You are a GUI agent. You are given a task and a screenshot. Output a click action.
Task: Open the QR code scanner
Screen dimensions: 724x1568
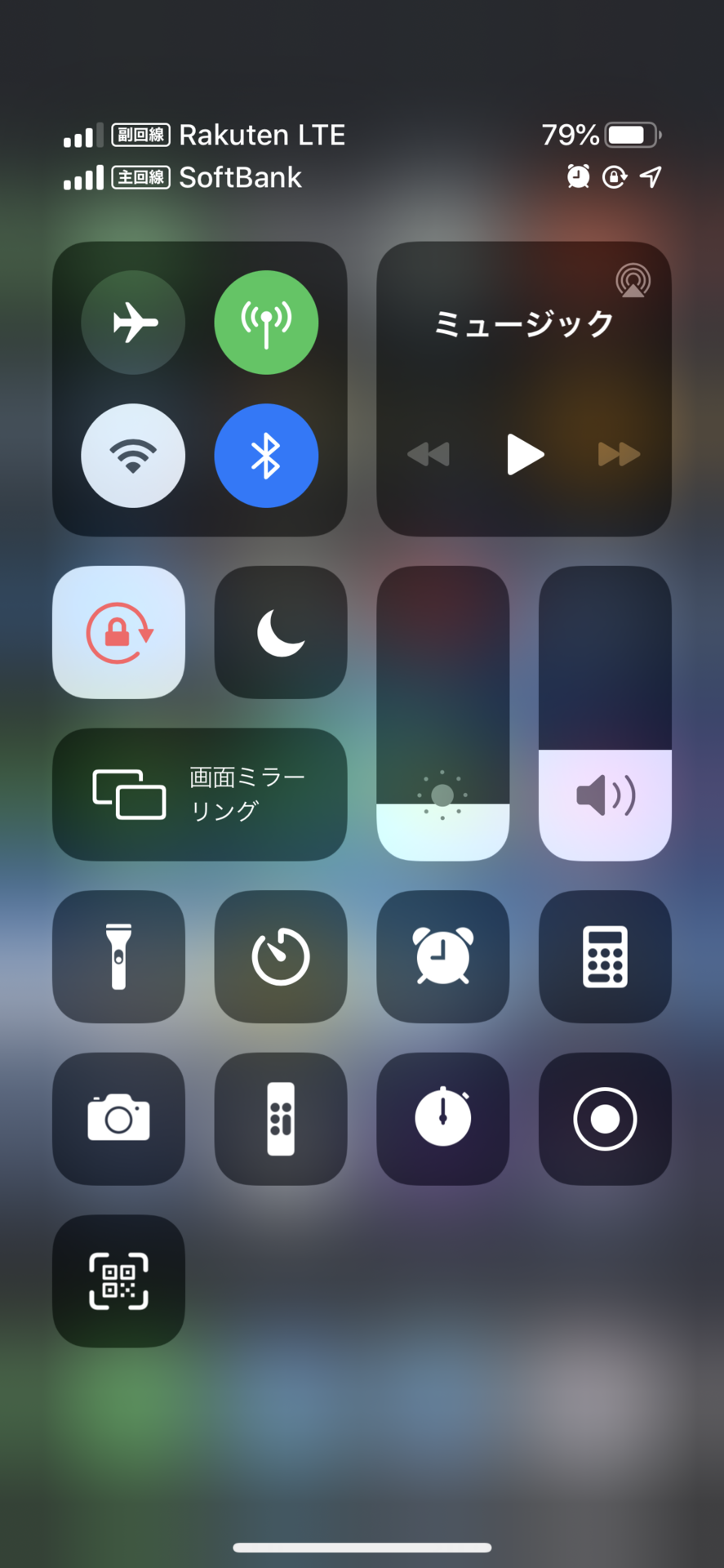(x=118, y=1281)
